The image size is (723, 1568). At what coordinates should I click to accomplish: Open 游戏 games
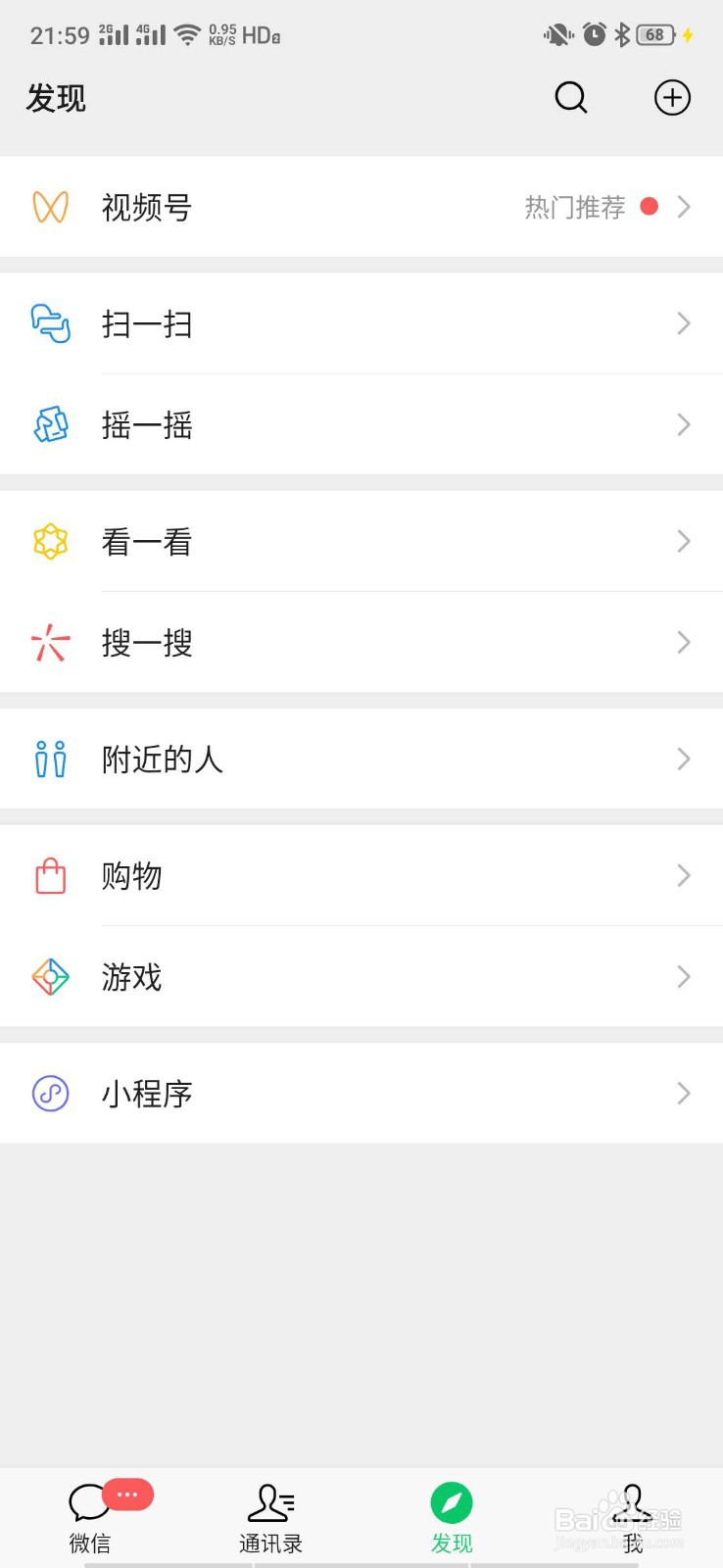[x=361, y=976]
